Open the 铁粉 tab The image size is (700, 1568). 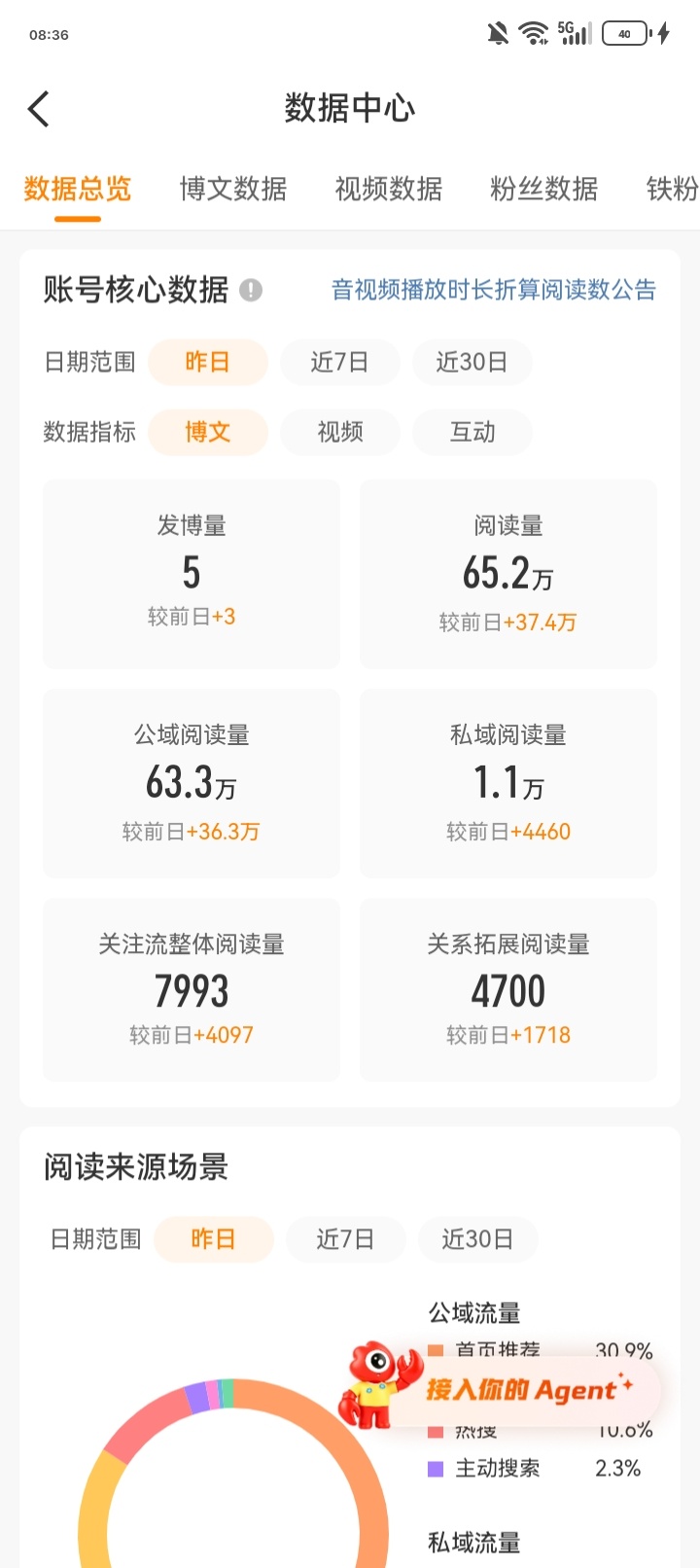tap(673, 189)
